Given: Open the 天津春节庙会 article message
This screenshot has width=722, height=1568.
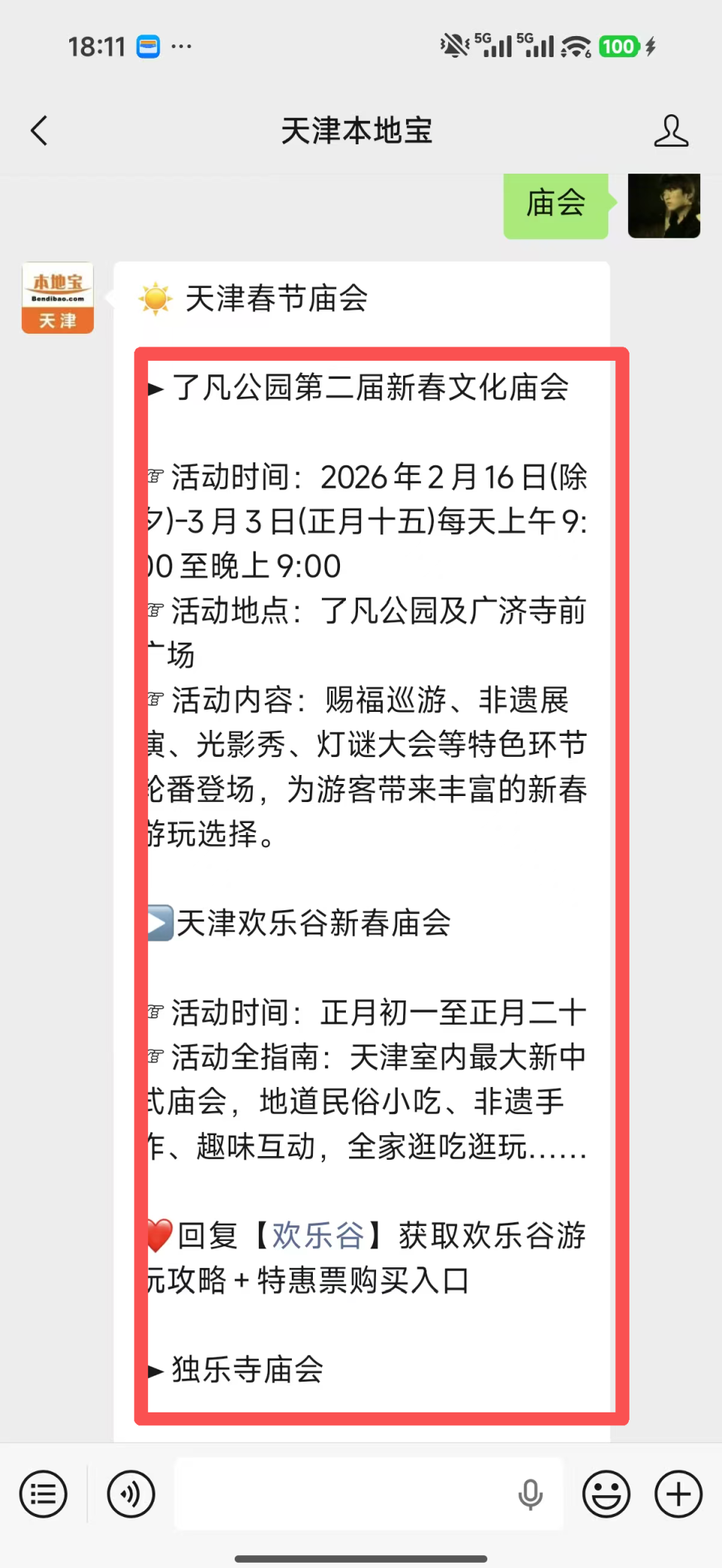Looking at the screenshot, I should (361, 299).
